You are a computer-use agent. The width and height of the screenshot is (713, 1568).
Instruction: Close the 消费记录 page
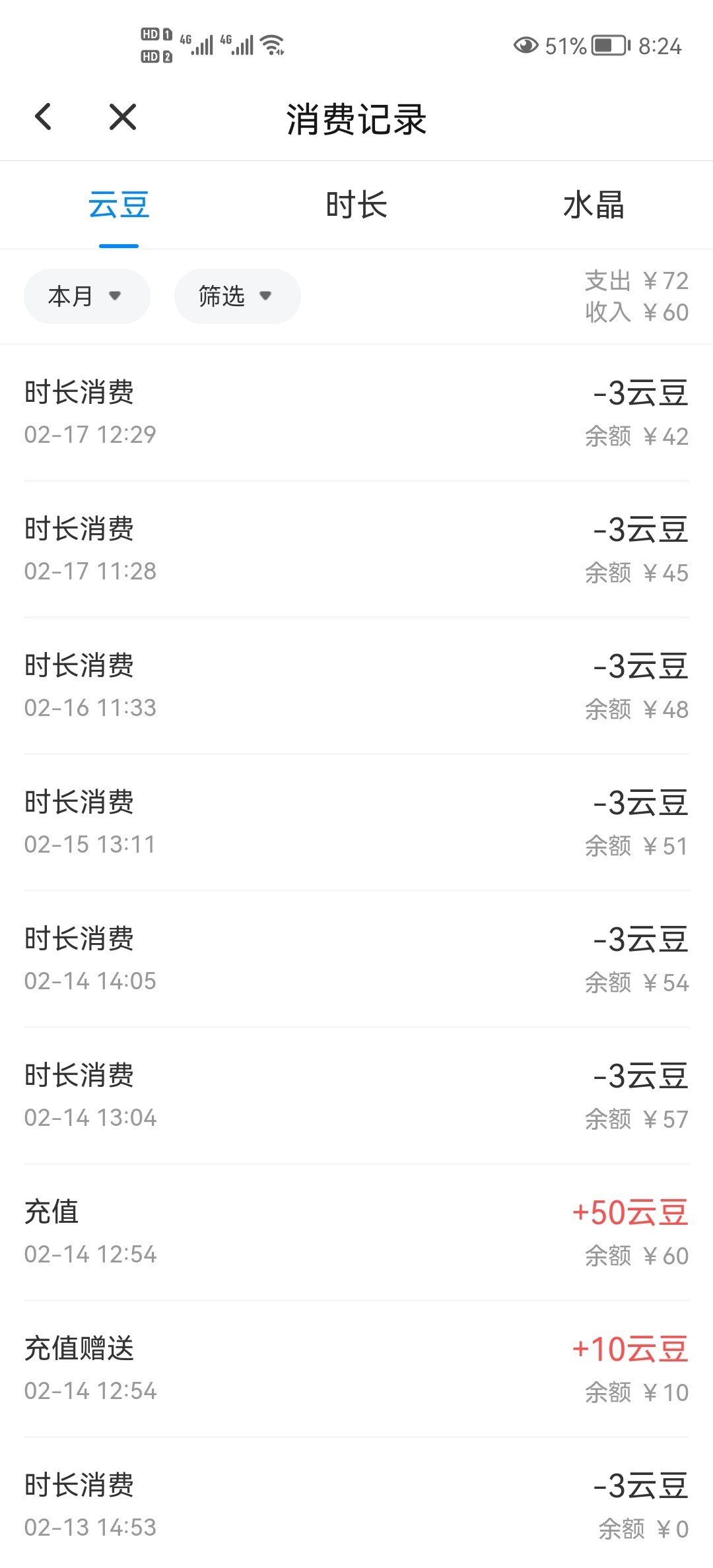tap(123, 117)
